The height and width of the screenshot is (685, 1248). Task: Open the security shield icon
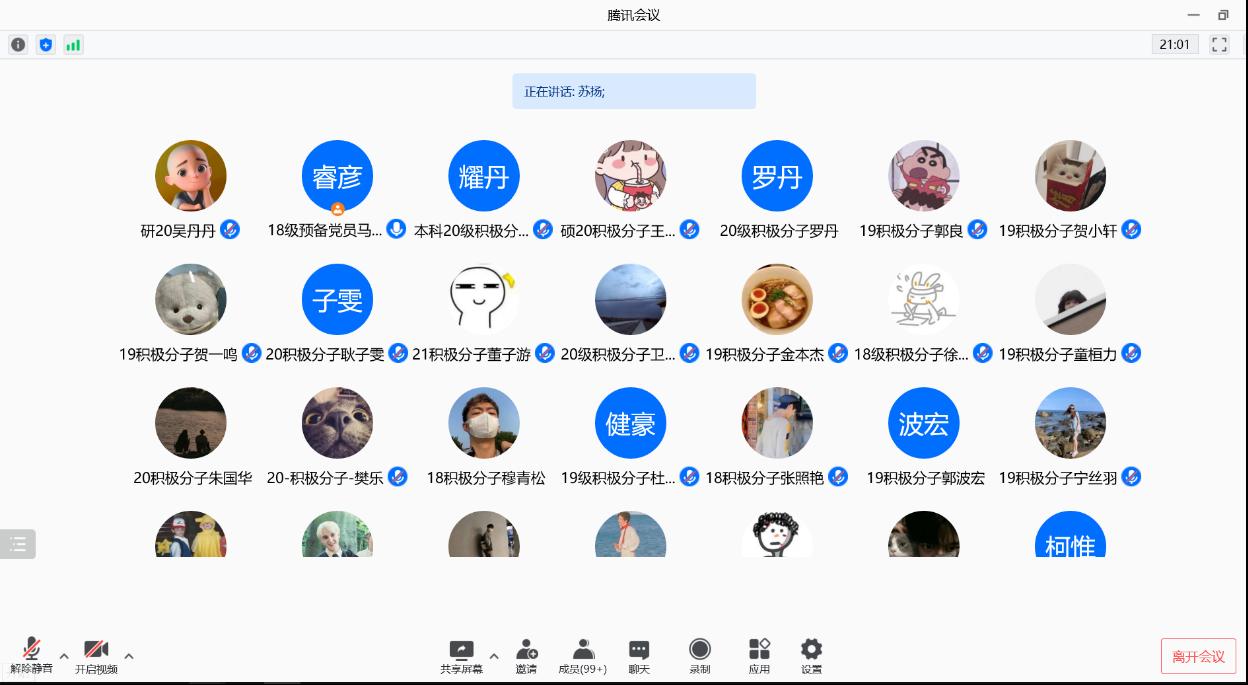45,45
